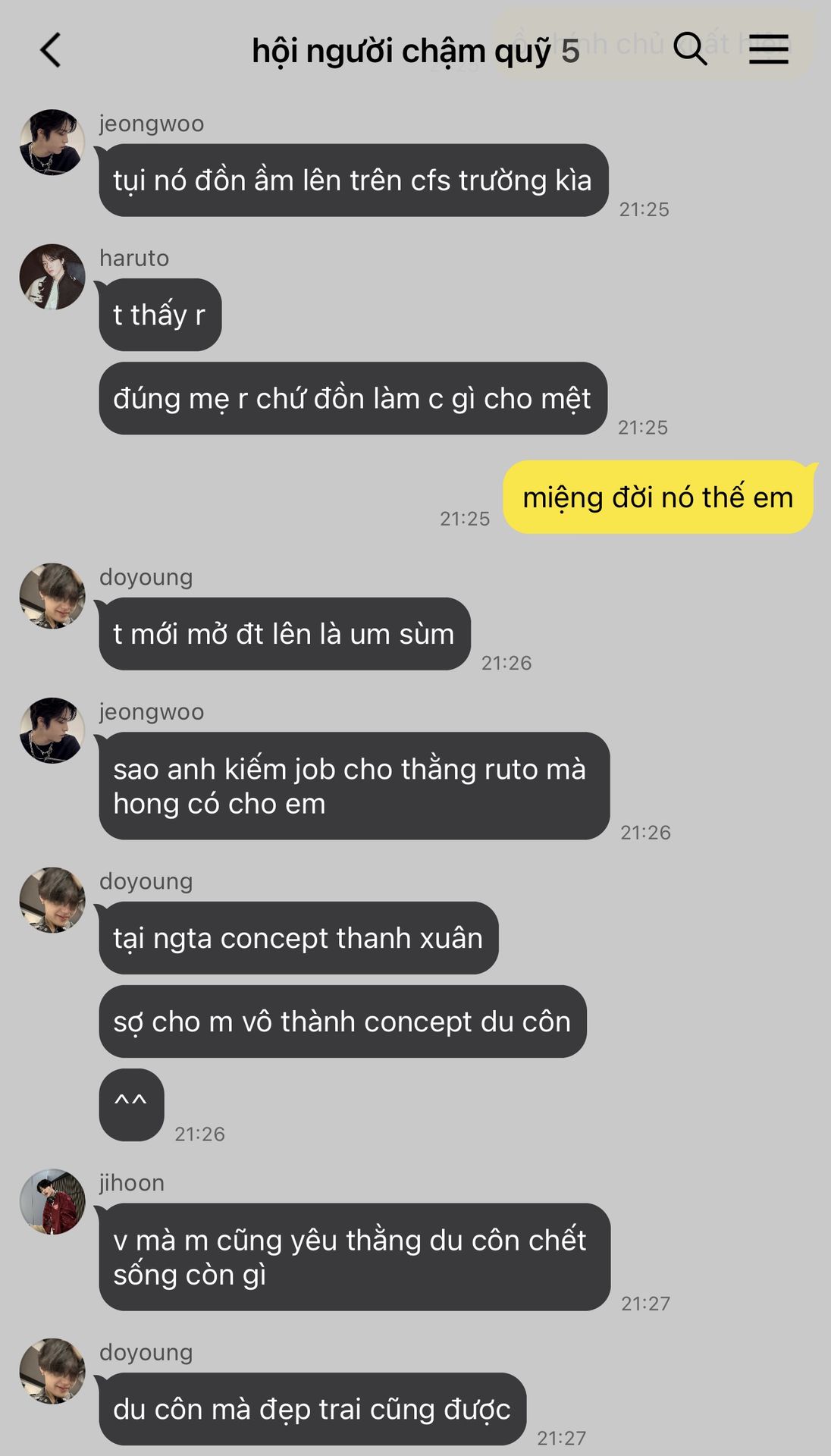831x1456 pixels.
Task: Open haruto's profile picture
Action: [52, 277]
